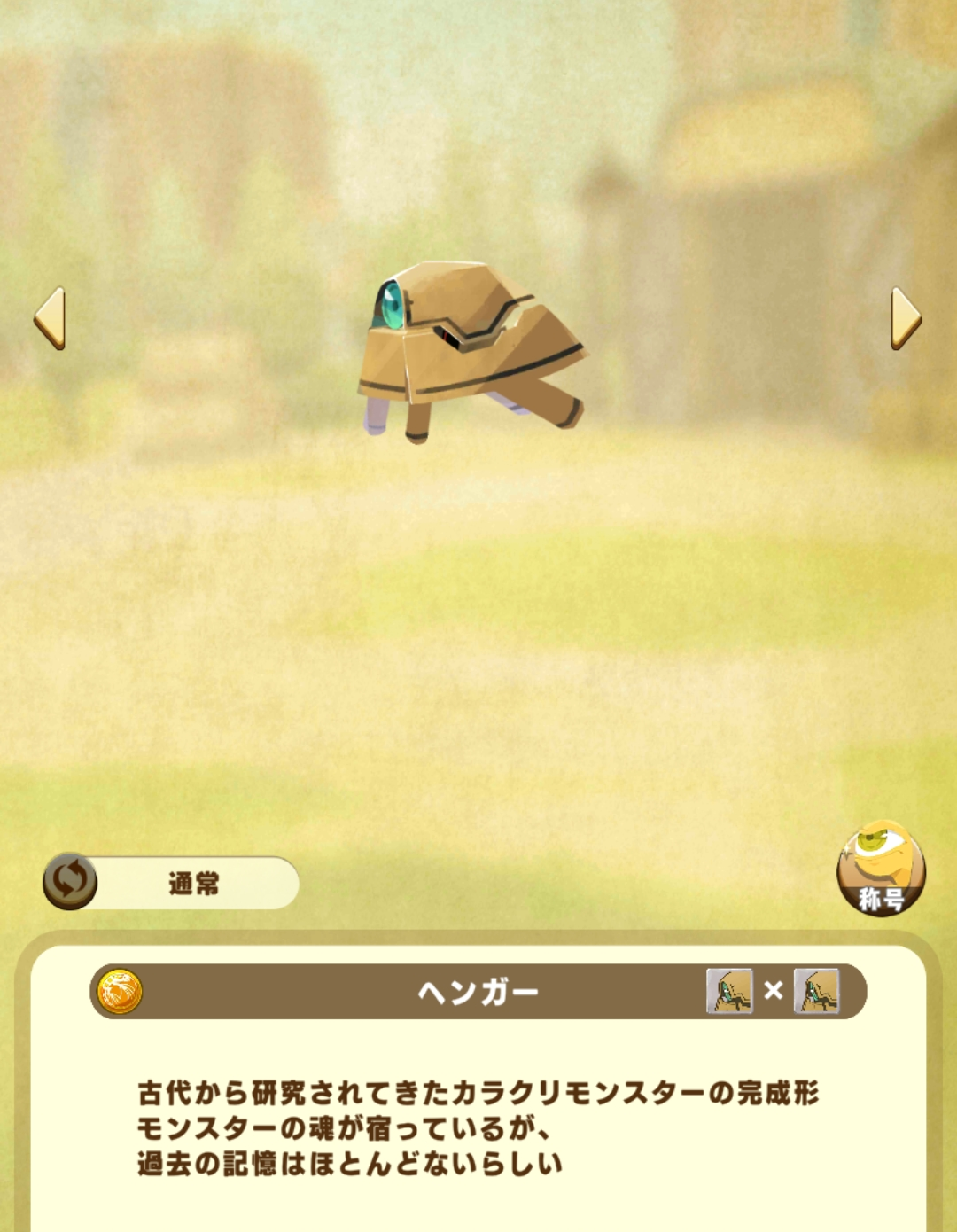Screen dimensions: 957x1232
Task: Select the first parent monster thumbnail
Action: (729, 991)
